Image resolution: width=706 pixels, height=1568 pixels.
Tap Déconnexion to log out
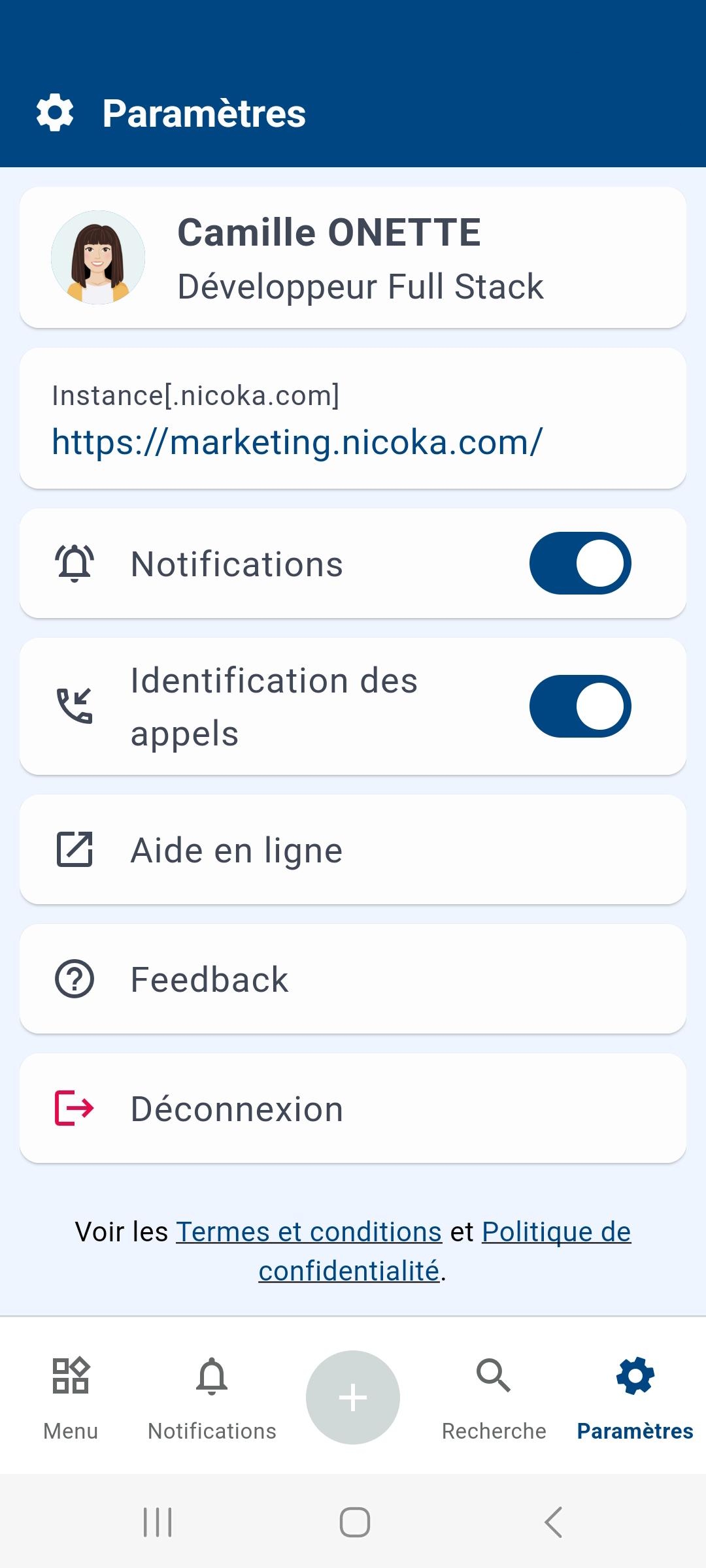pyautogui.click(x=353, y=1108)
